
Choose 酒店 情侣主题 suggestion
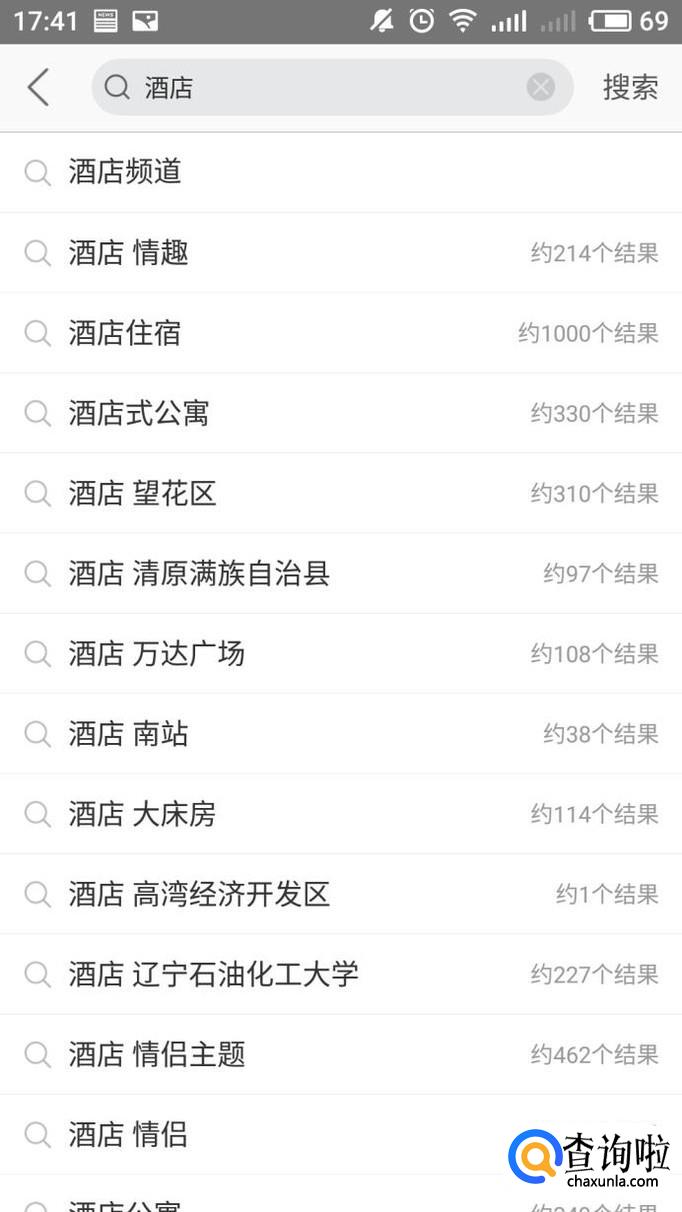coord(157,1054)
